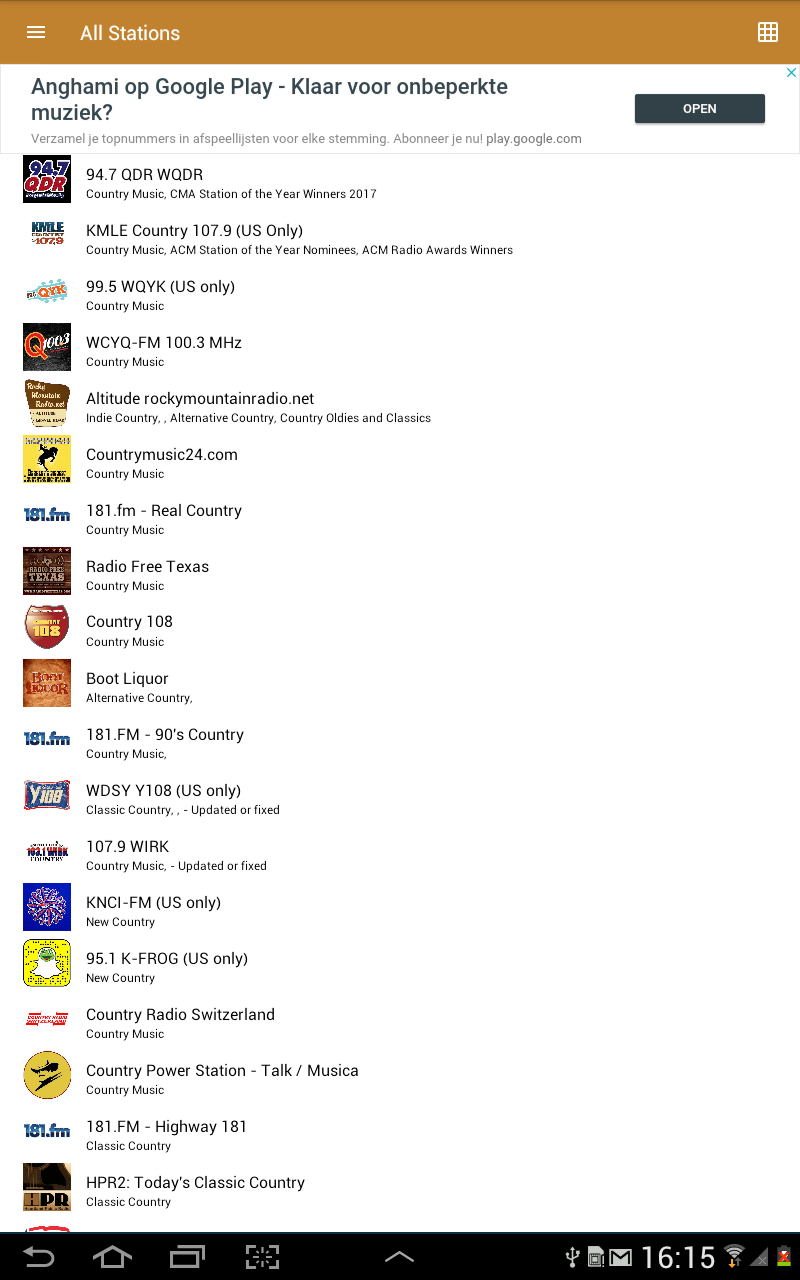Tap OPEN on the Anghami ad

[700, 109]
